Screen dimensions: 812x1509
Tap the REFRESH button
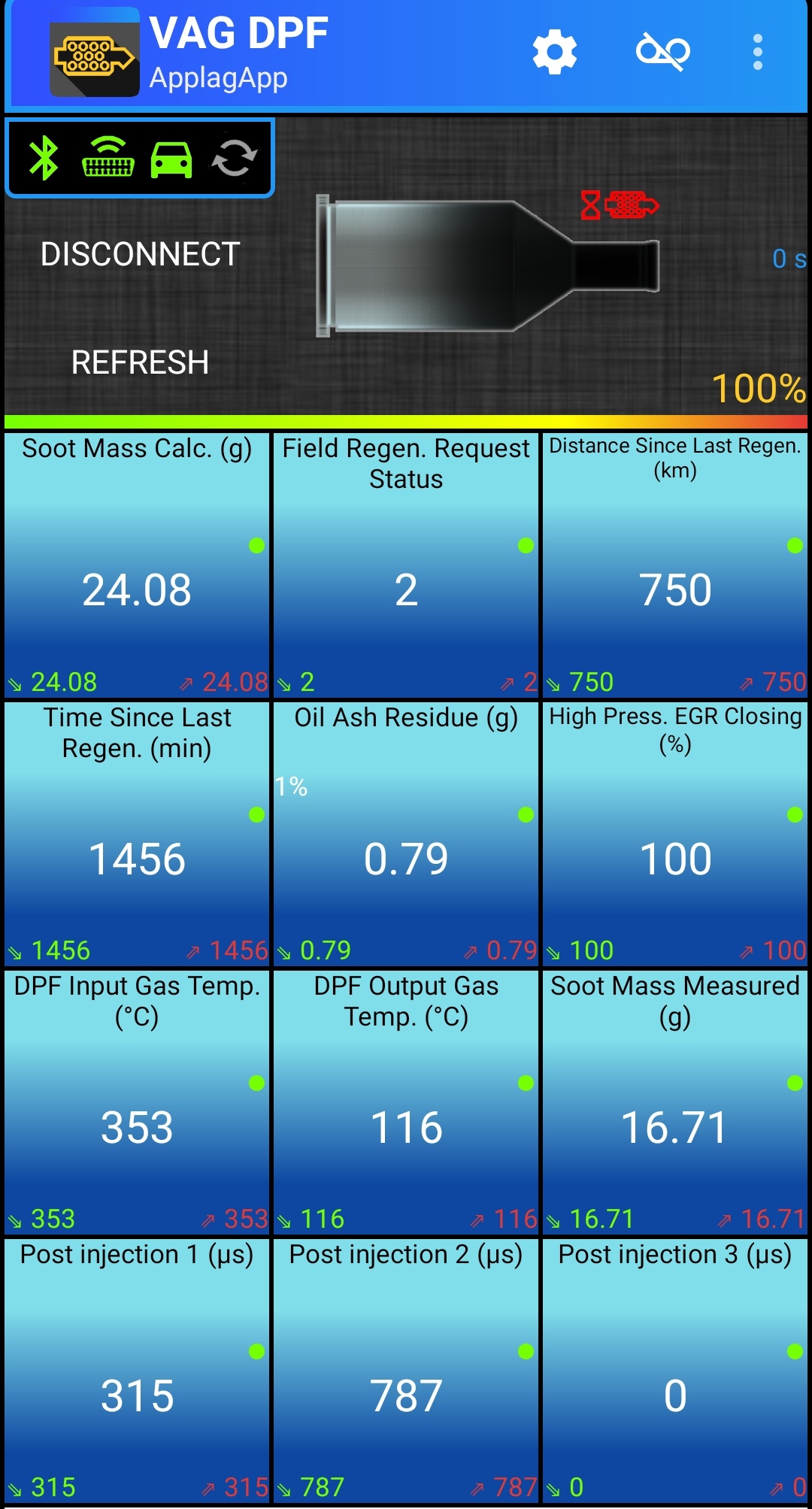140,362
